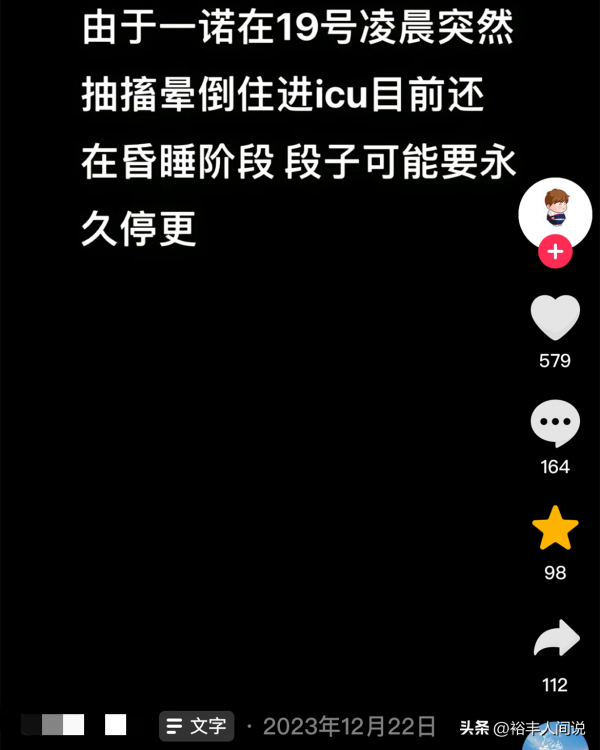Add this post to favorites star
600x750 pixels.
pyautogui.click(x=555, y=528)
